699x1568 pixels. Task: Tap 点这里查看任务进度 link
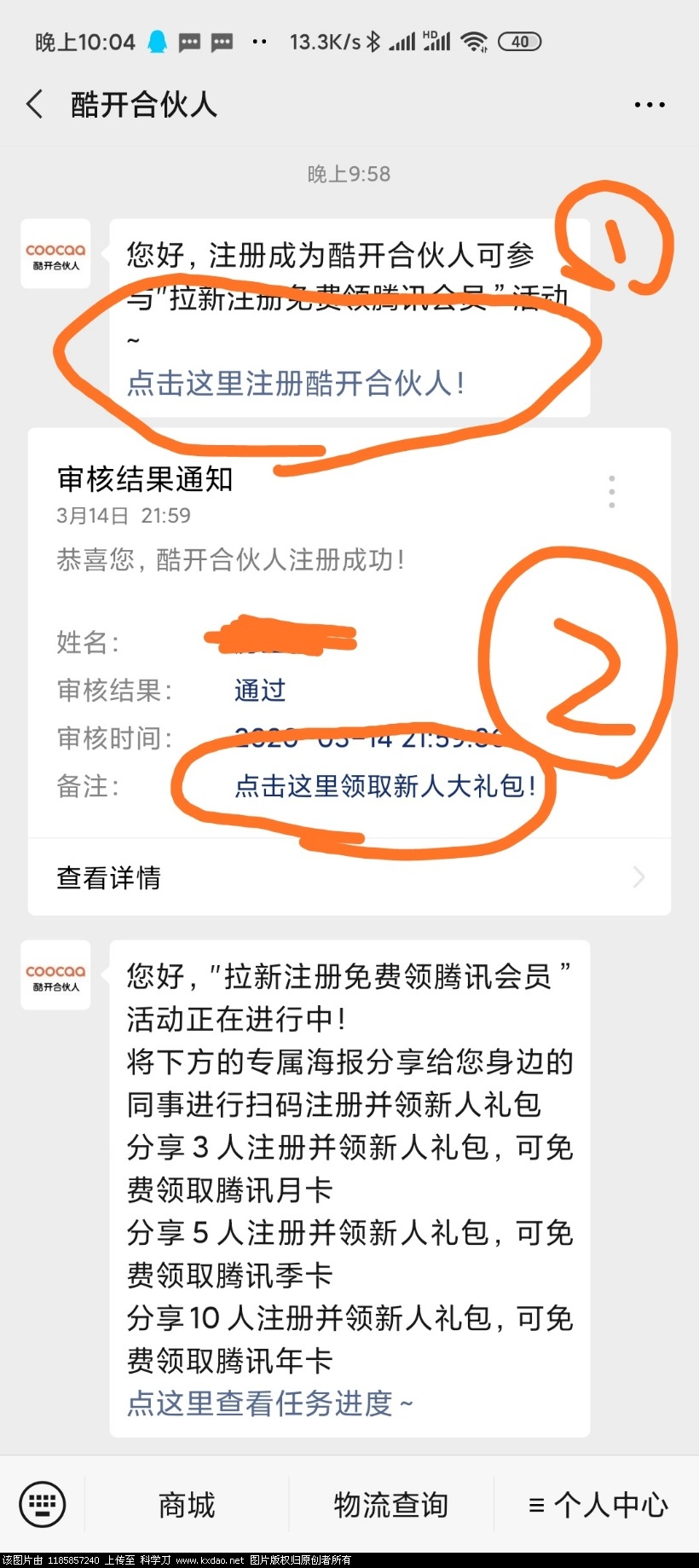269,1403
